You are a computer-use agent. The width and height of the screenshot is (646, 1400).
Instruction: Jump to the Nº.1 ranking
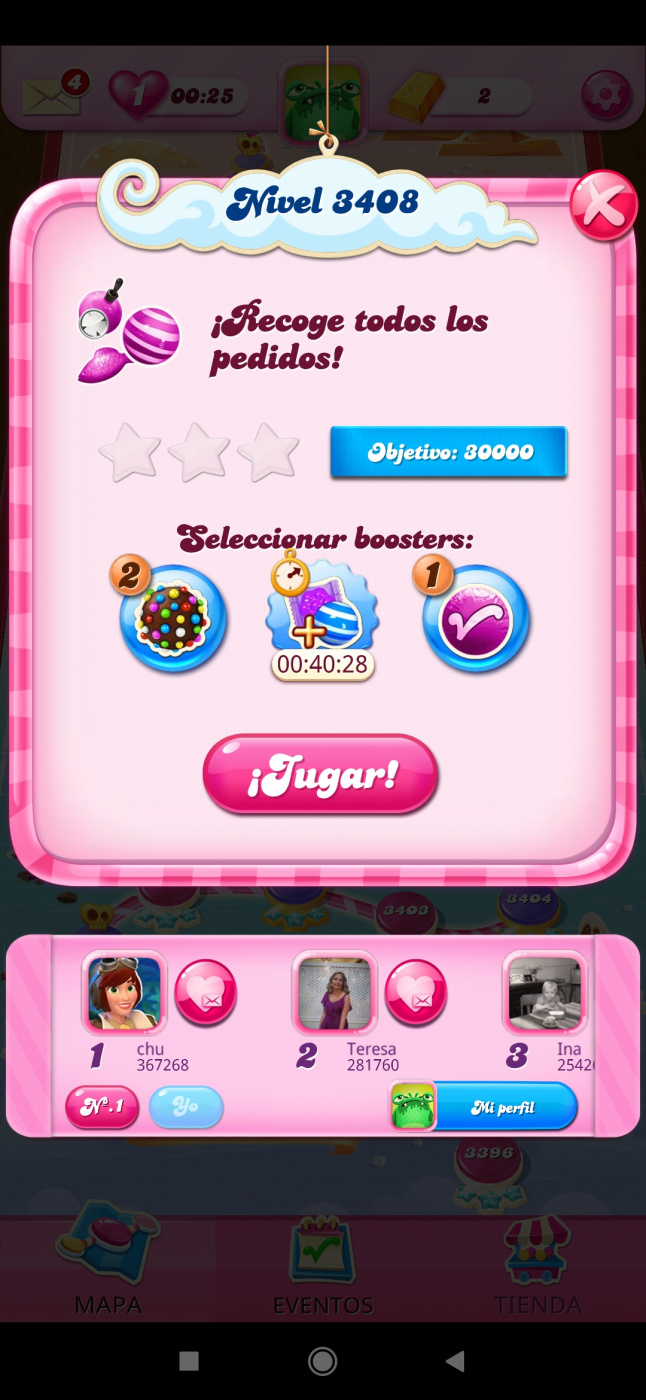(102, 1107)
